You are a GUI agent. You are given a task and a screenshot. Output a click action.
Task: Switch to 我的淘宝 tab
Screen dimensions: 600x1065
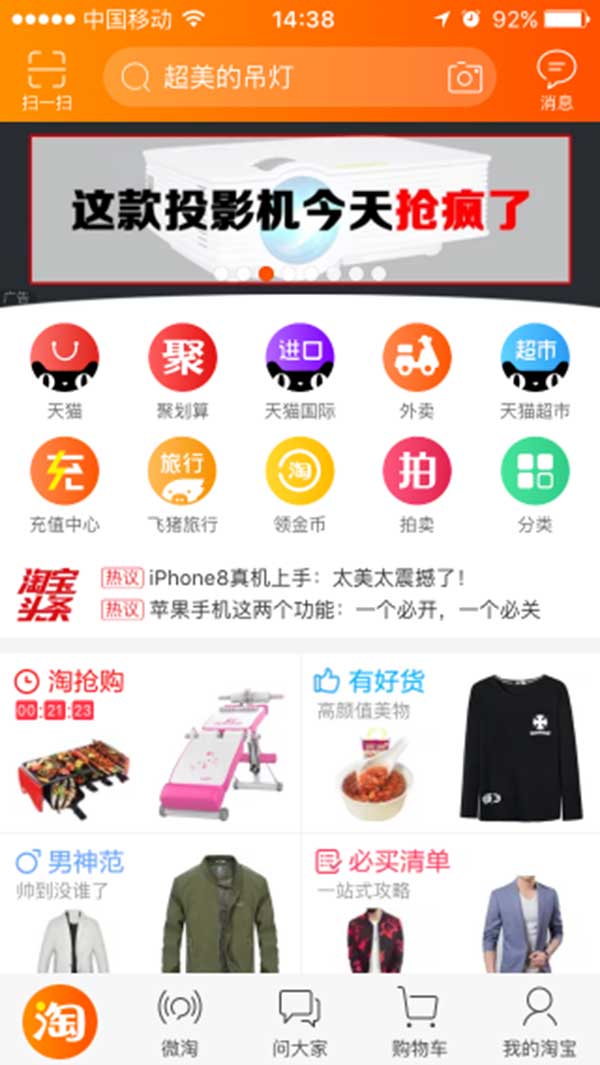pyautogui.click(x=539, y=1020)
